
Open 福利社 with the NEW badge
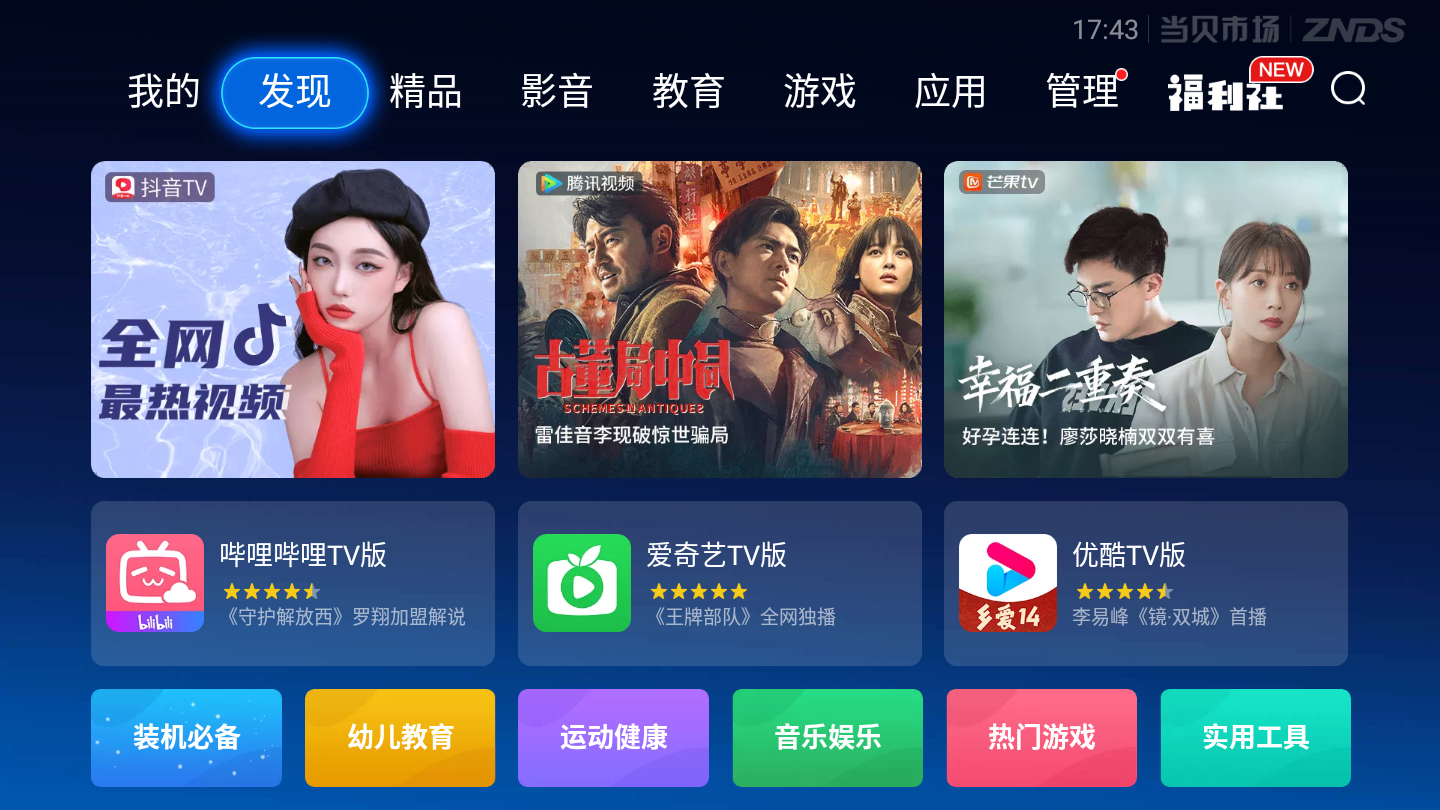click(x=1226, y=92)
